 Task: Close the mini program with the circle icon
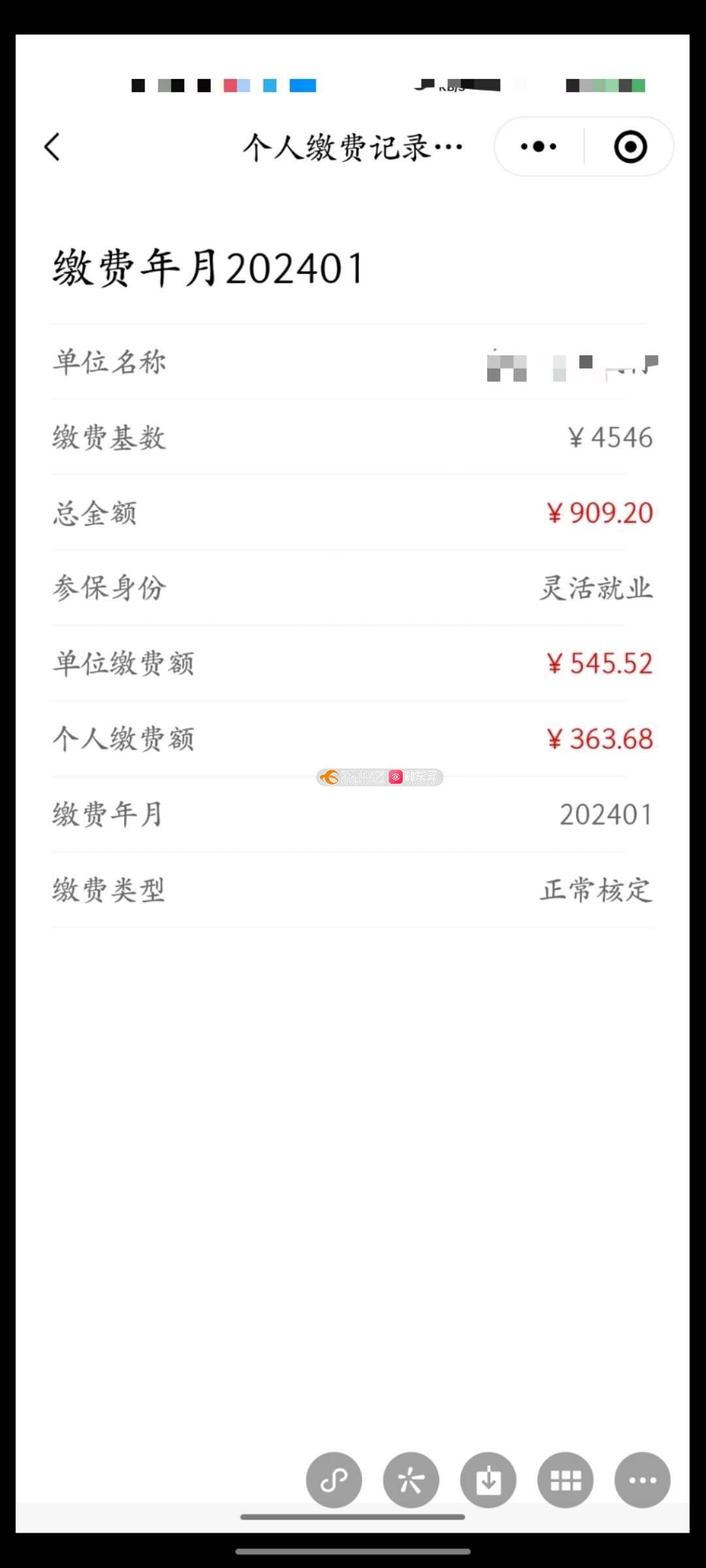click(x=631, y=146)
